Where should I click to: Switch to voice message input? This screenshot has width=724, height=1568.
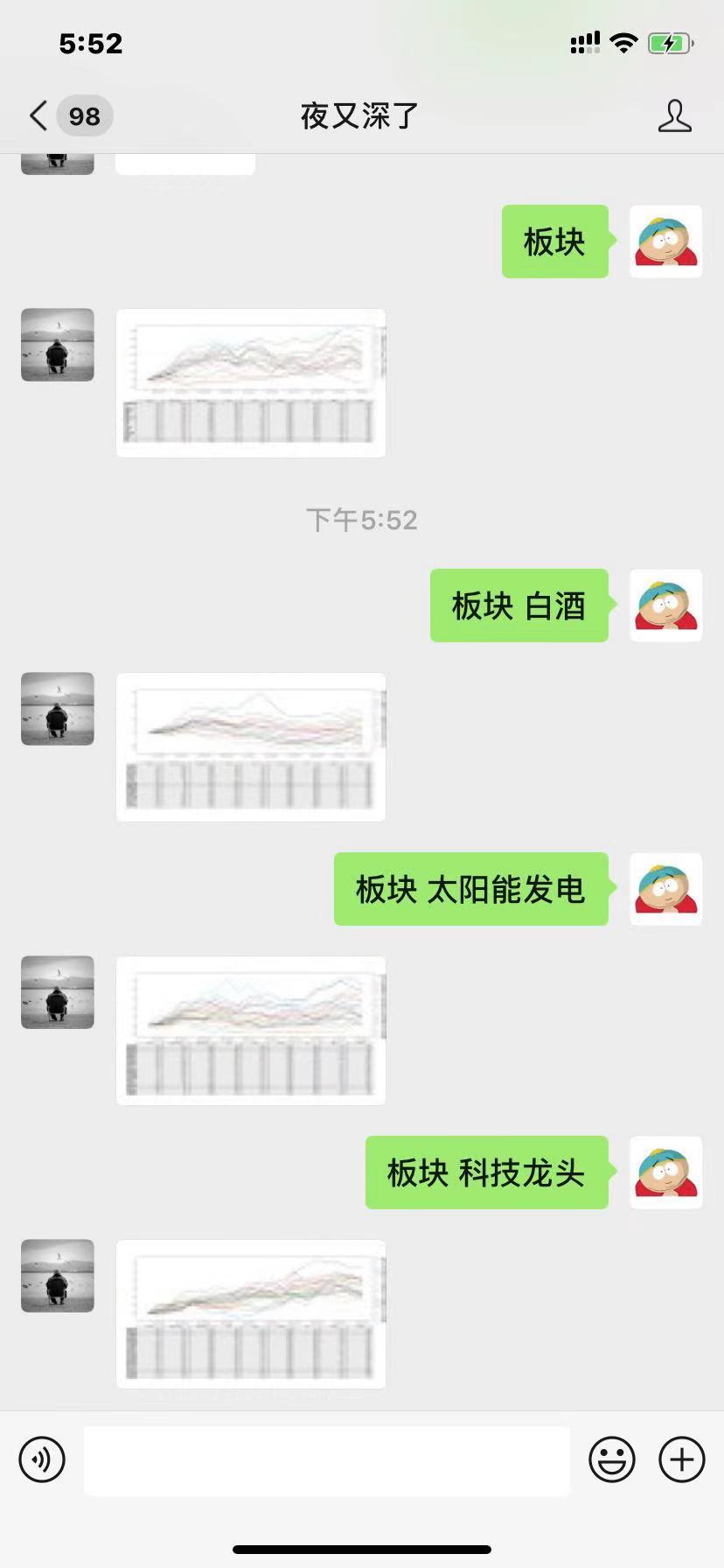click(x=42, y=1459)
